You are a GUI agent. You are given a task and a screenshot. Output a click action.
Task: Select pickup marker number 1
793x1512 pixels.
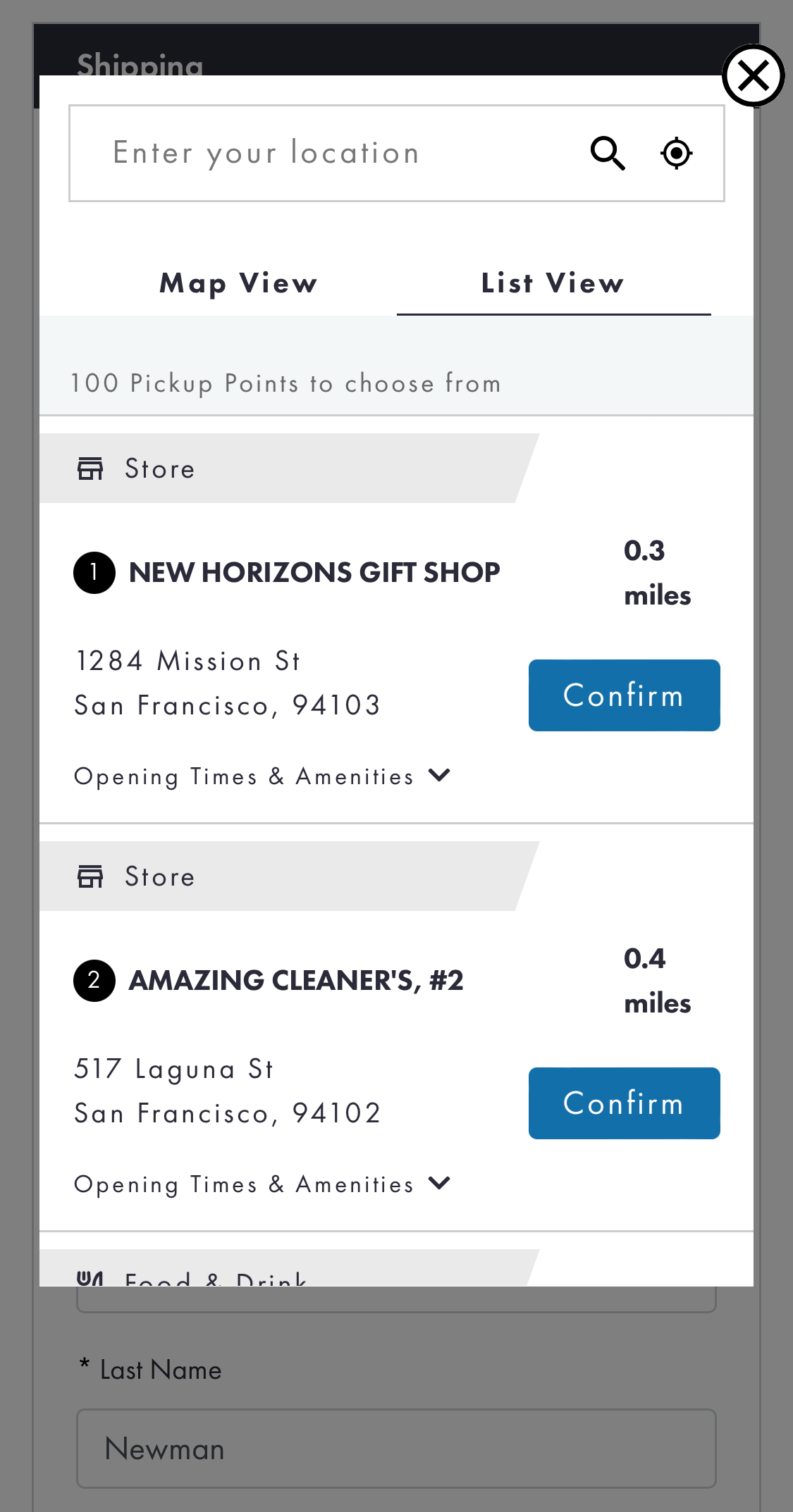coord(94,573)
